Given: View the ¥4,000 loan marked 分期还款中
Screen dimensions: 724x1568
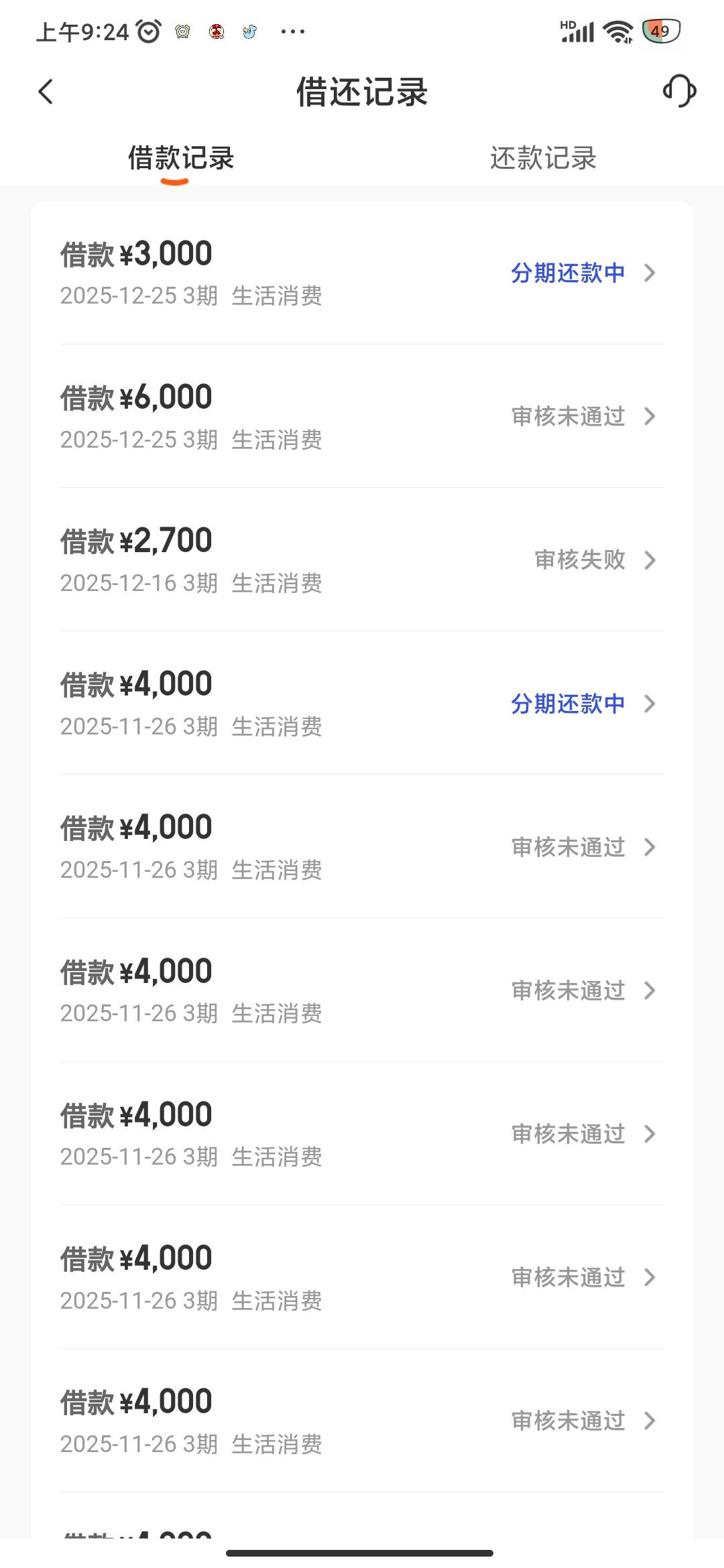Looking at the screenshot, I should point(362,704).
